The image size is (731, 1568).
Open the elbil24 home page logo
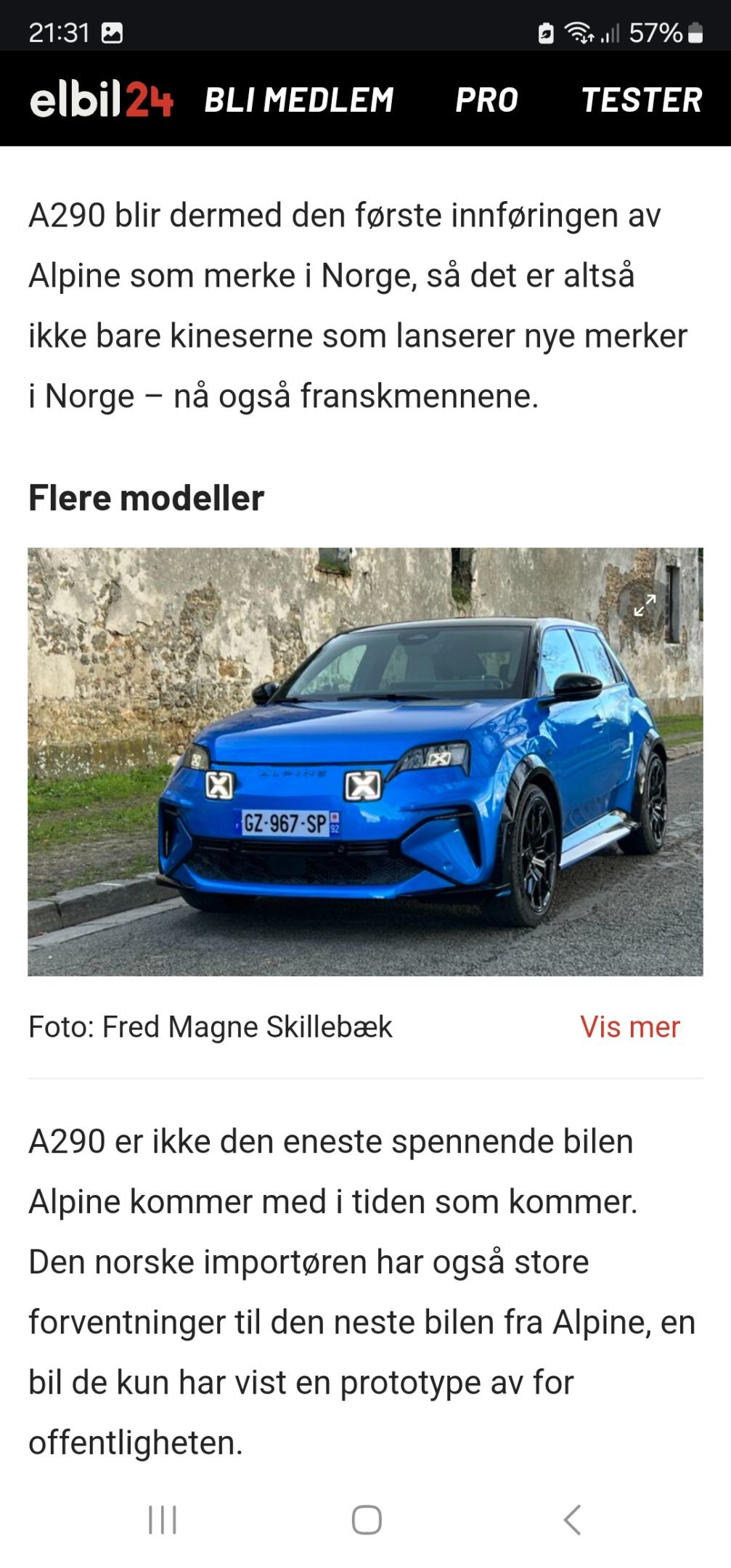[x=101, y=99]
